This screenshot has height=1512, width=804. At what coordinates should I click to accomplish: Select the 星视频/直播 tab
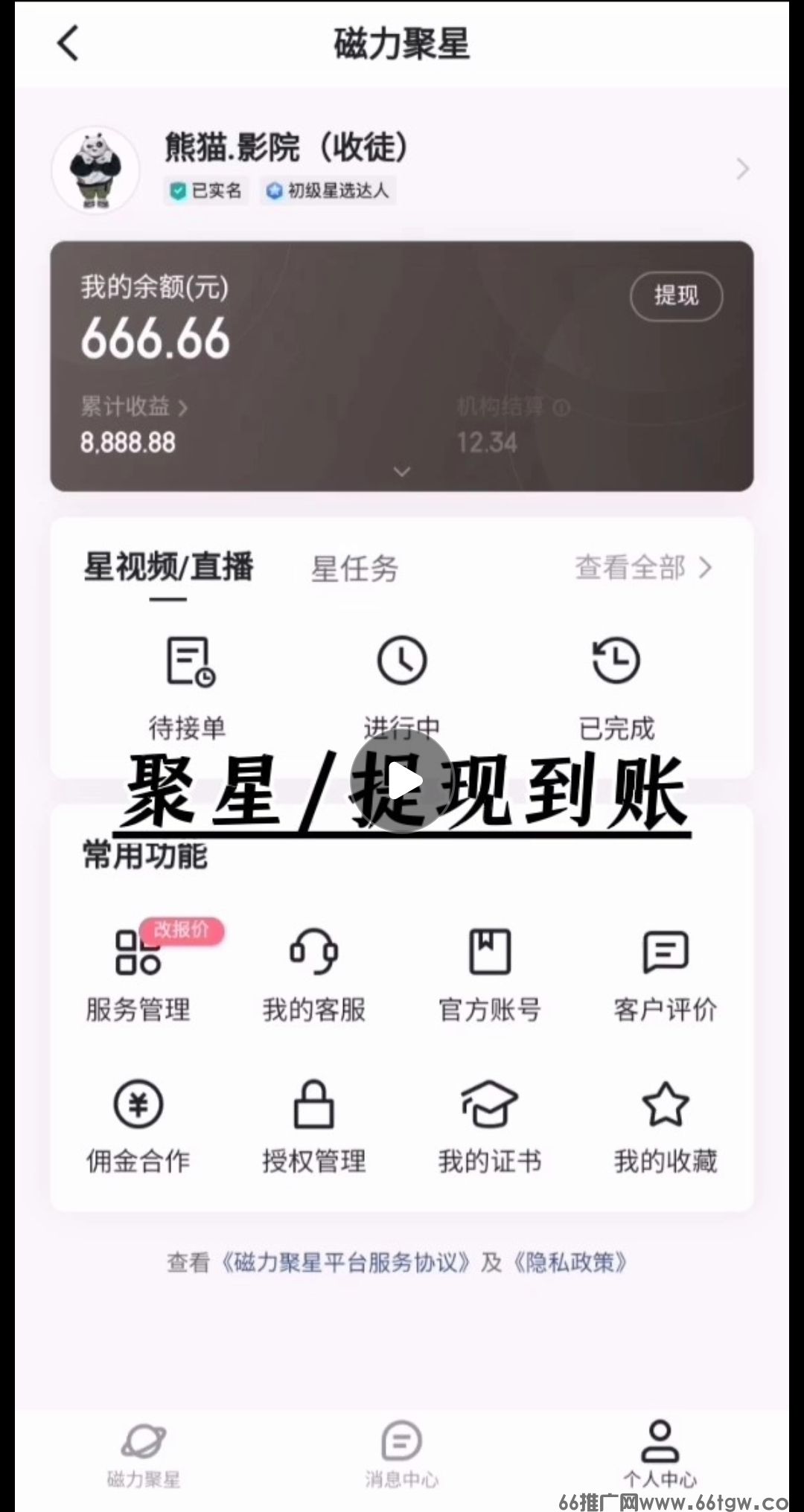coord(168,568)
